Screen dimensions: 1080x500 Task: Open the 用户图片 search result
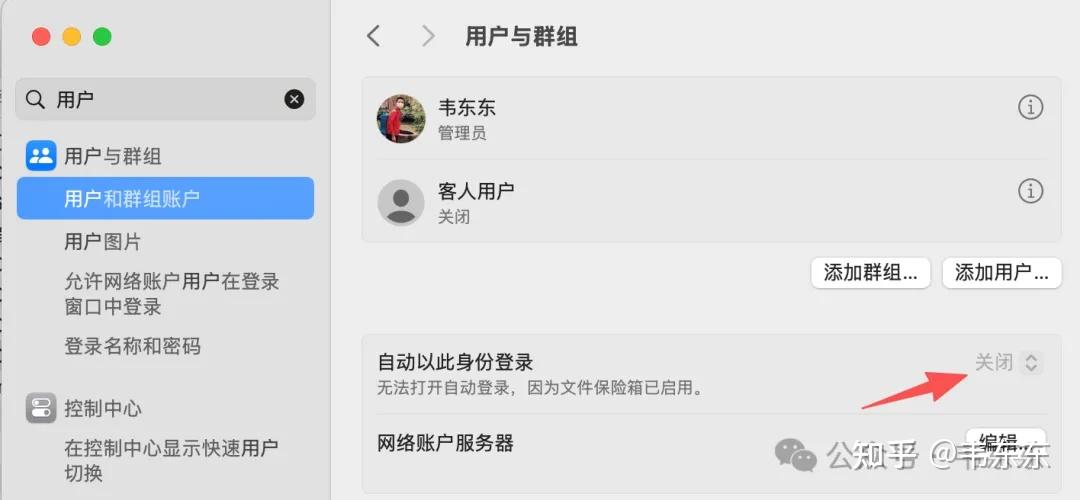pos(102,241)
